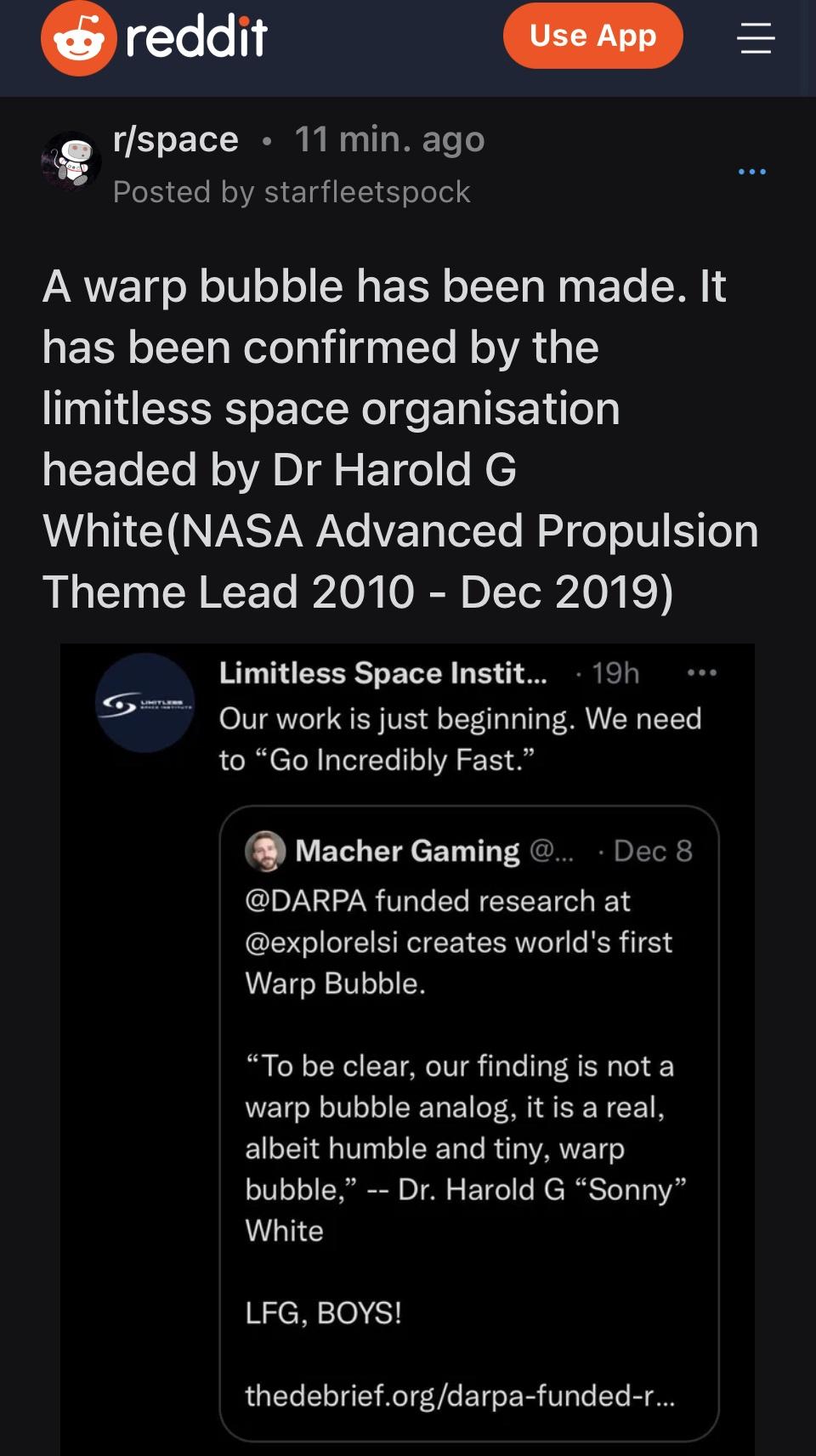The image size is (816, 1456).
Task: Tap the Use App button
Action: (592, 35)
